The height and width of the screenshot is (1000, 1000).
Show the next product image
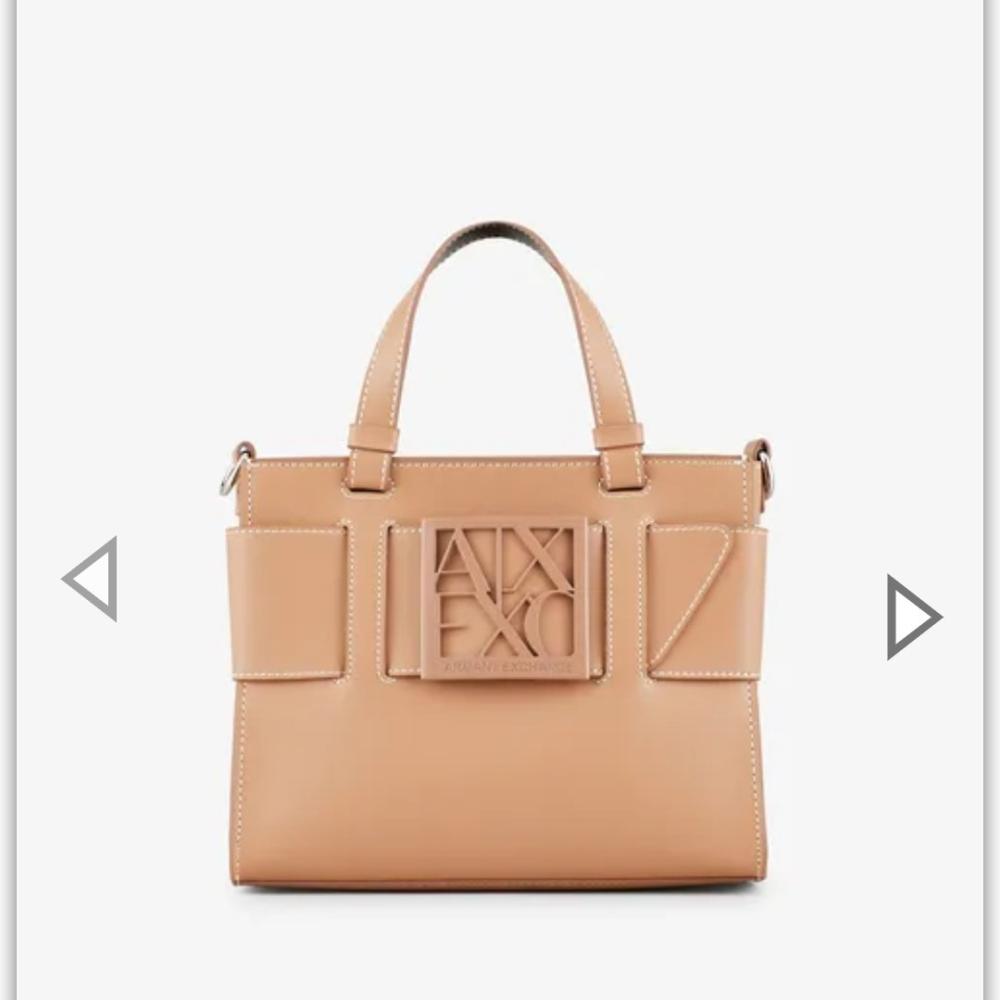coord(911,617)
